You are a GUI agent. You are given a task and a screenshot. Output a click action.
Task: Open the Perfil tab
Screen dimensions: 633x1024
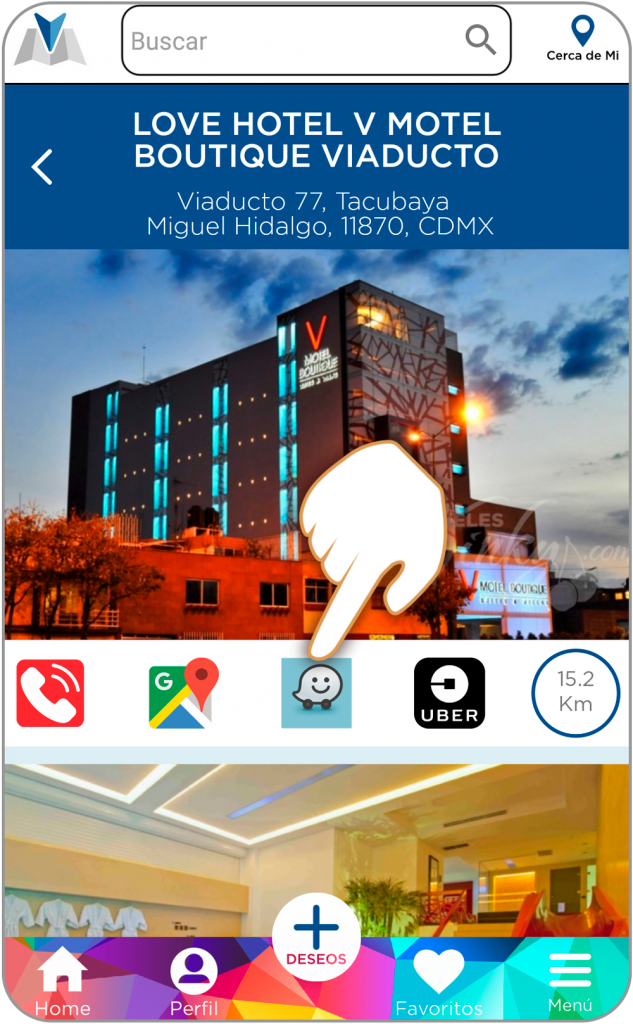pos(194,982)
